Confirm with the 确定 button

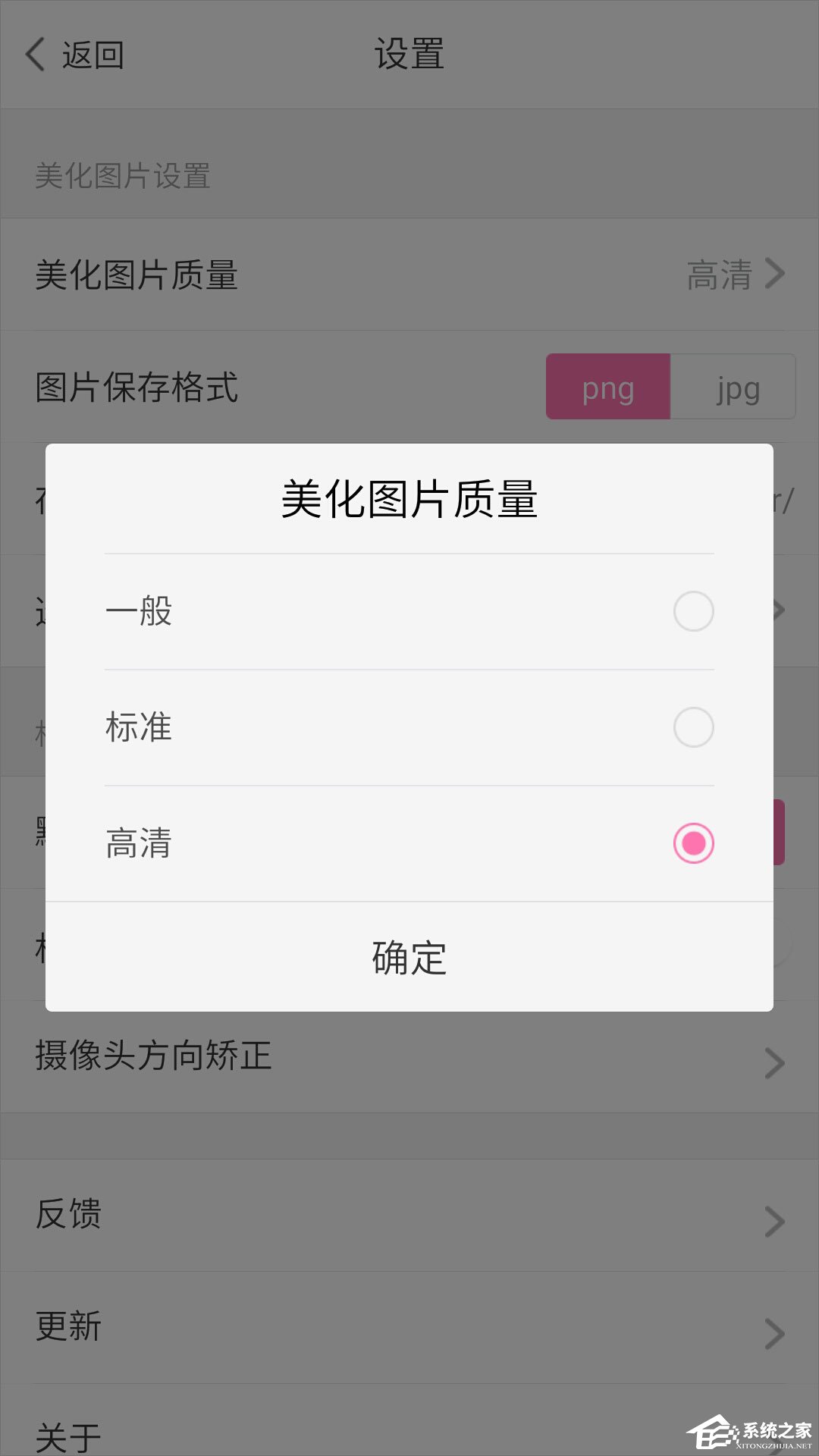click(x=409, y=957)
